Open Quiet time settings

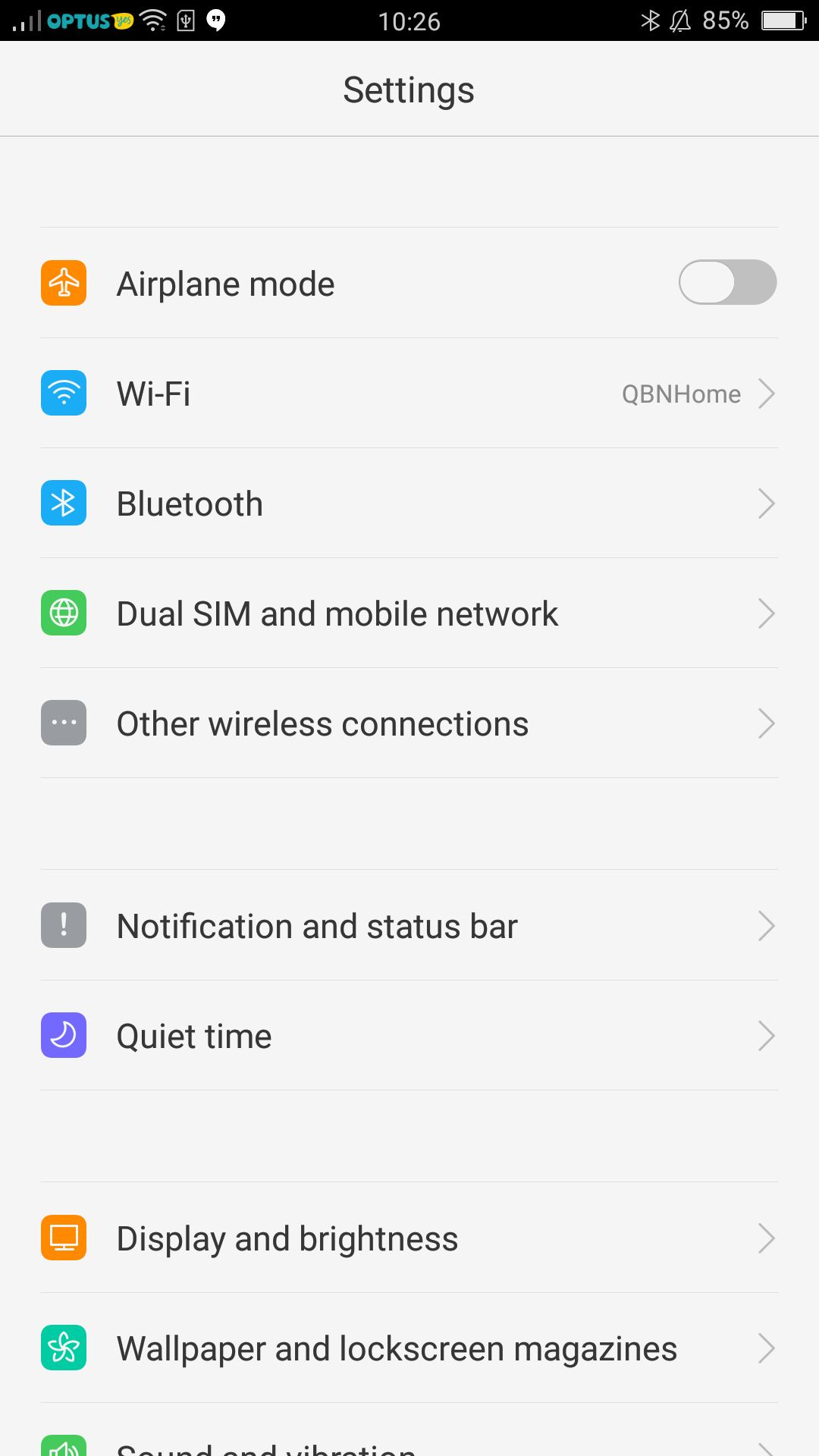[409, 1035]
